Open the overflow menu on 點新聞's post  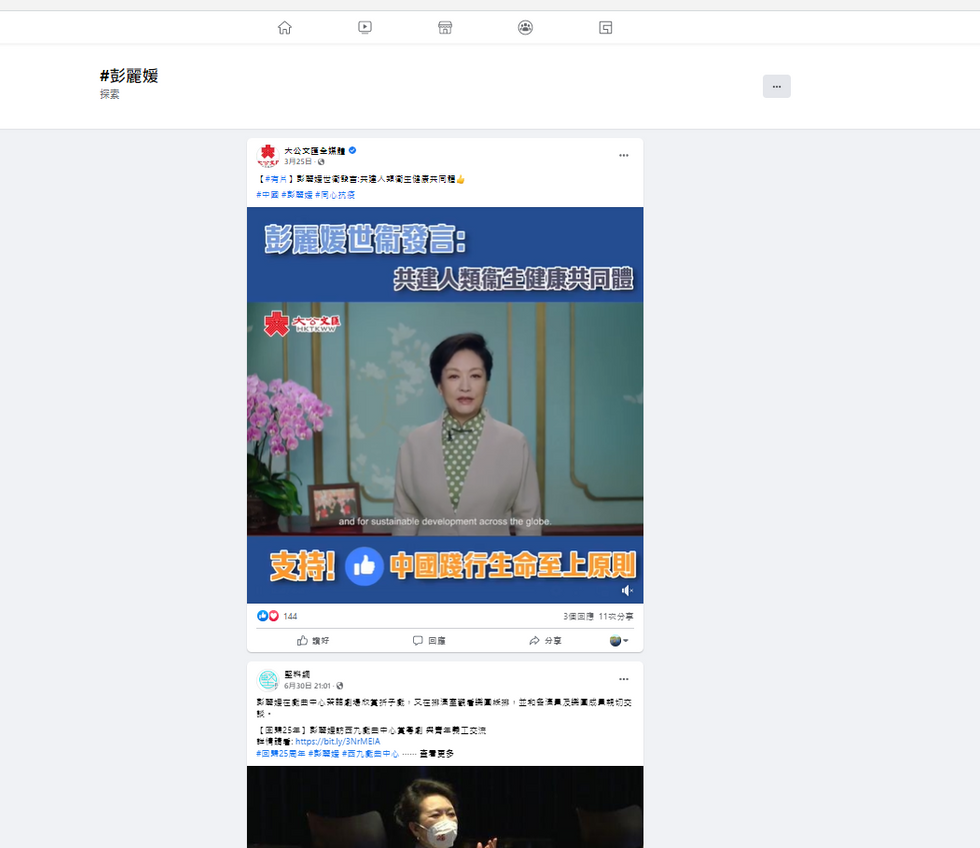[623, 679]
